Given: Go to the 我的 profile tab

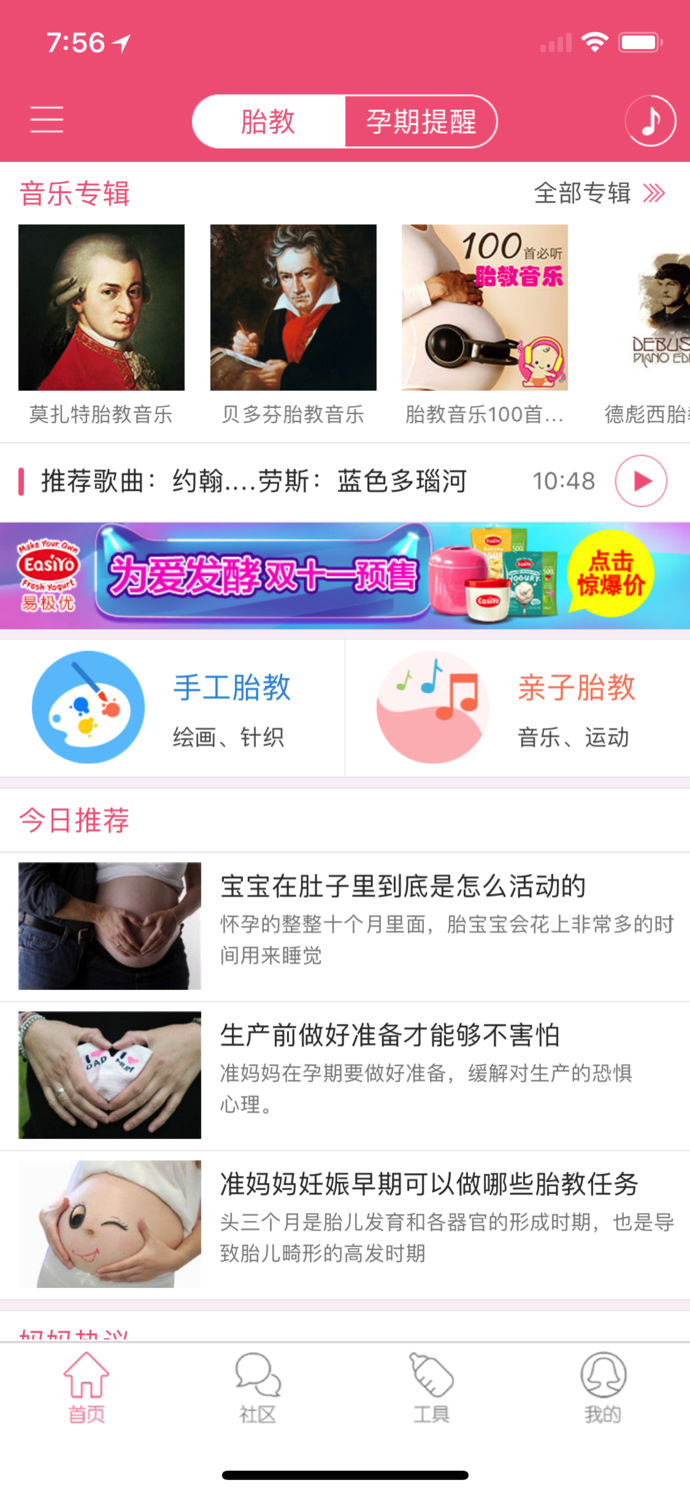Looking at the screenshot, I should pyautogui.click(x=603, y=1387).
